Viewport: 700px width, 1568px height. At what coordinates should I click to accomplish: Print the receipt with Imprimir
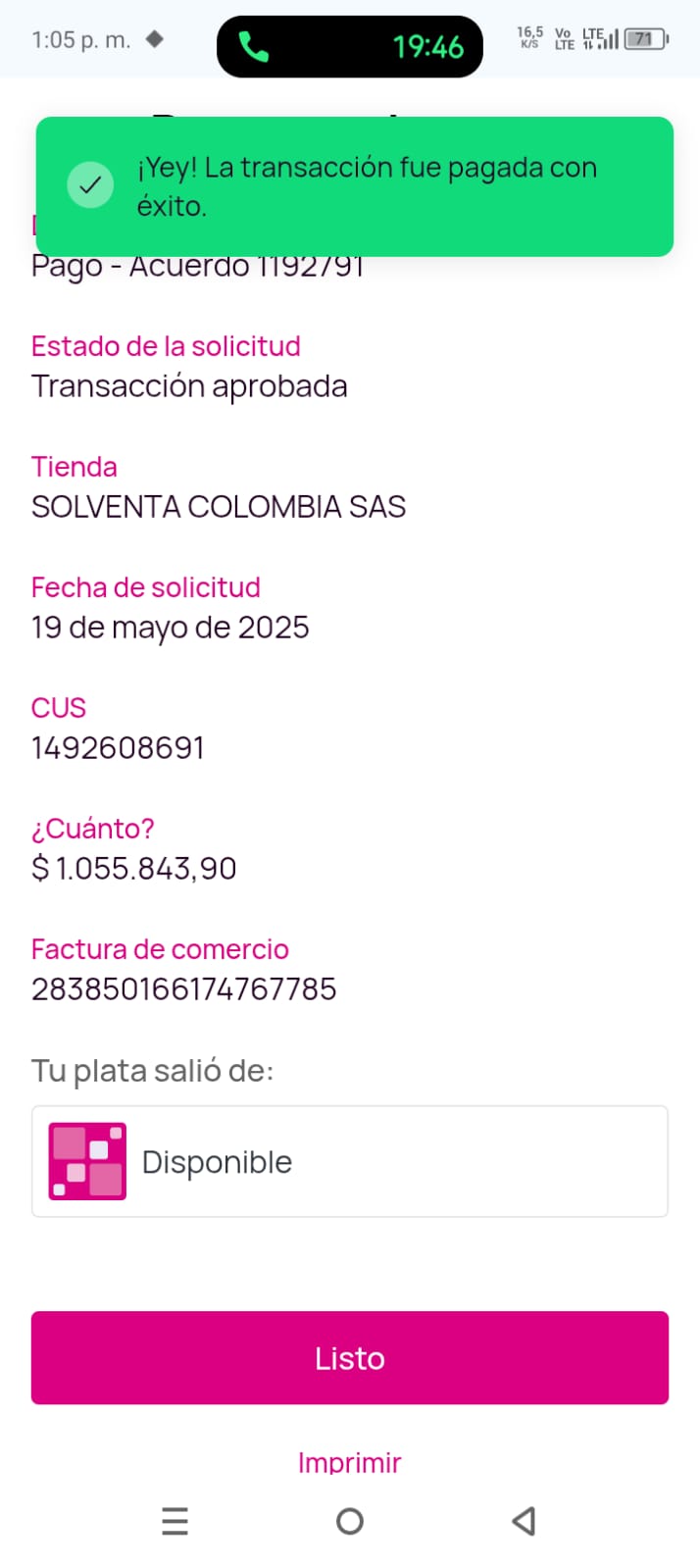pyautogui.click(x=349, y=1462)
